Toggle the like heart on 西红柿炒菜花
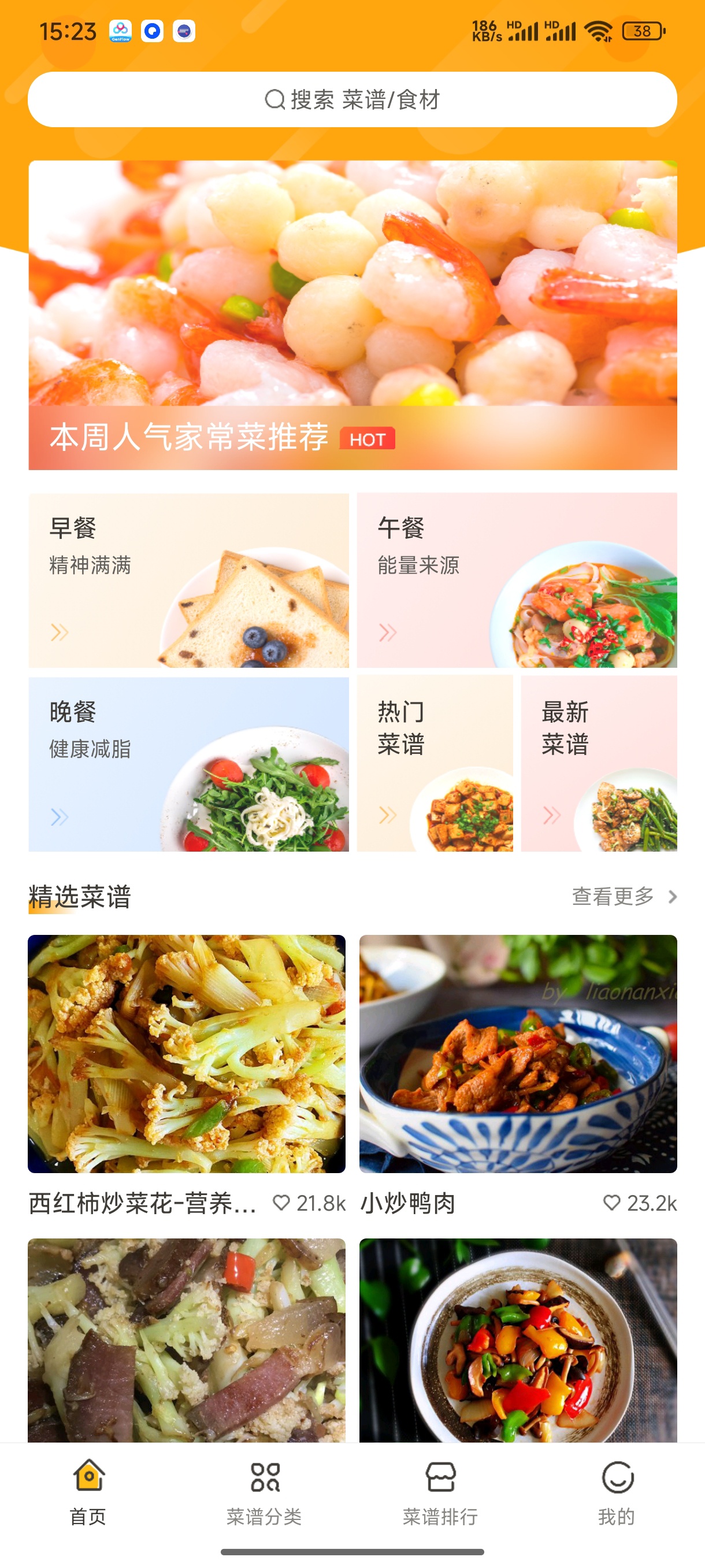The height and width of the screenshot is (1568, 705). tap(280, 1203)
